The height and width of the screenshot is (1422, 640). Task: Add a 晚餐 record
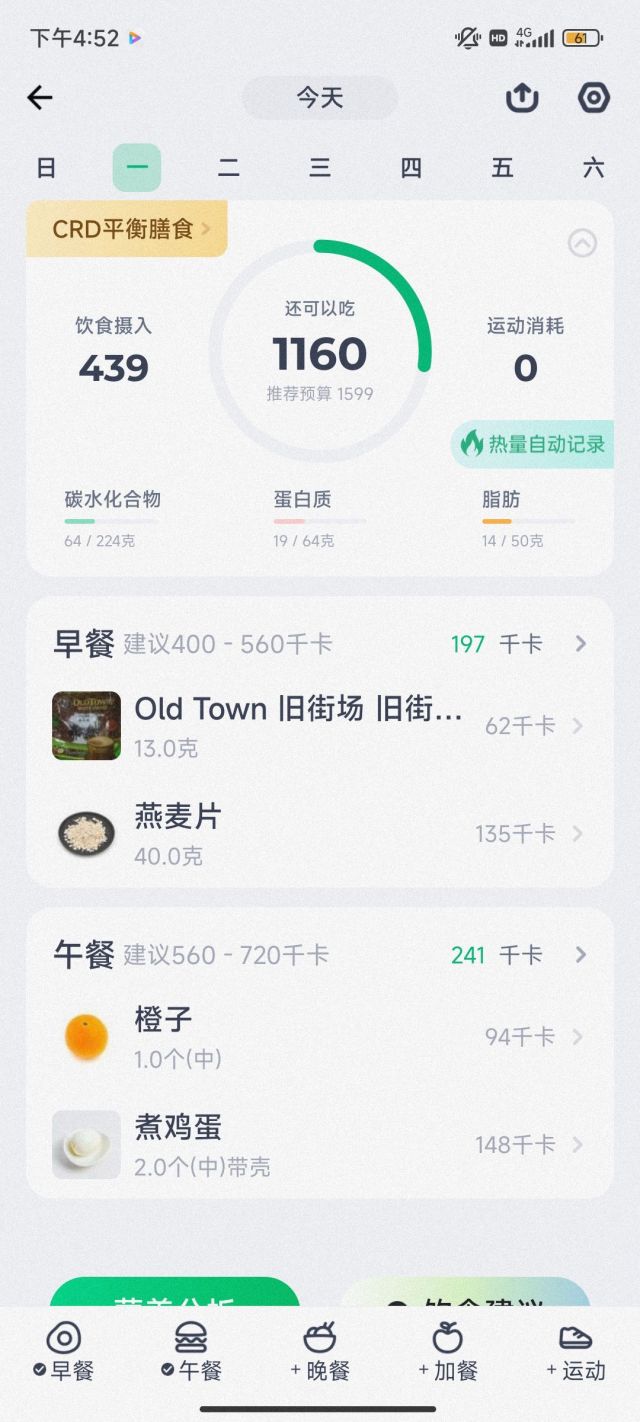(320, 1352)
